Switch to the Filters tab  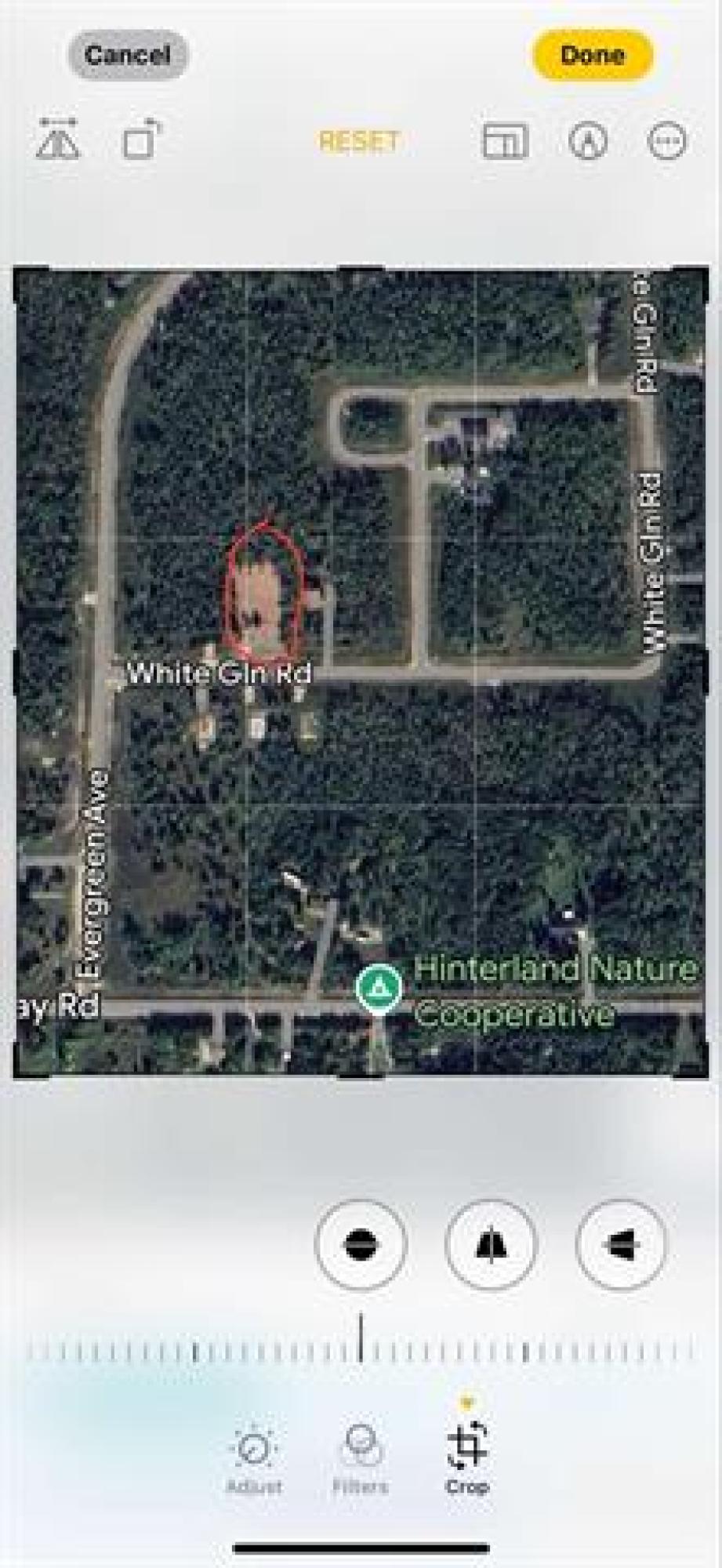pos(361,1457)
